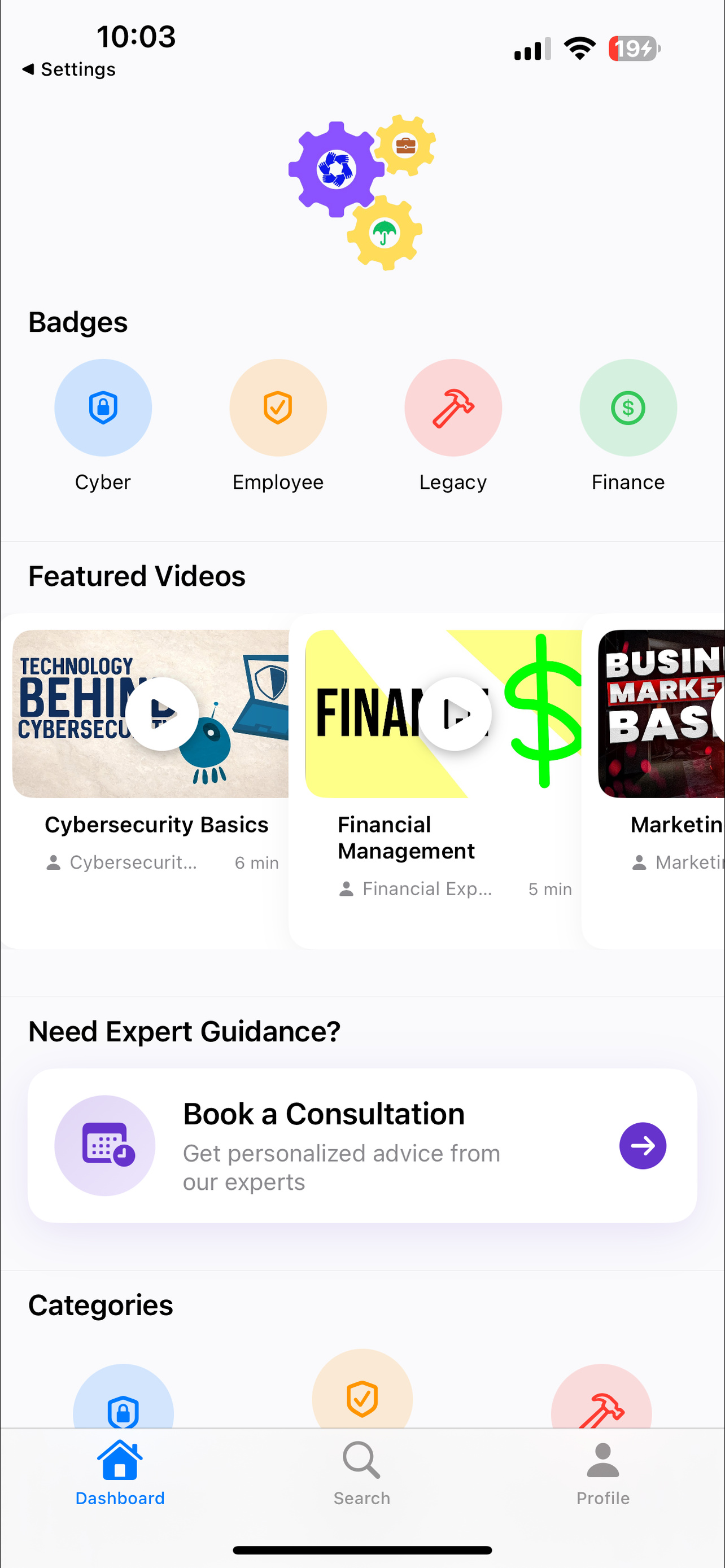Open the Marketing featured video card
The image size is (725, 1568).
[654, 779]
